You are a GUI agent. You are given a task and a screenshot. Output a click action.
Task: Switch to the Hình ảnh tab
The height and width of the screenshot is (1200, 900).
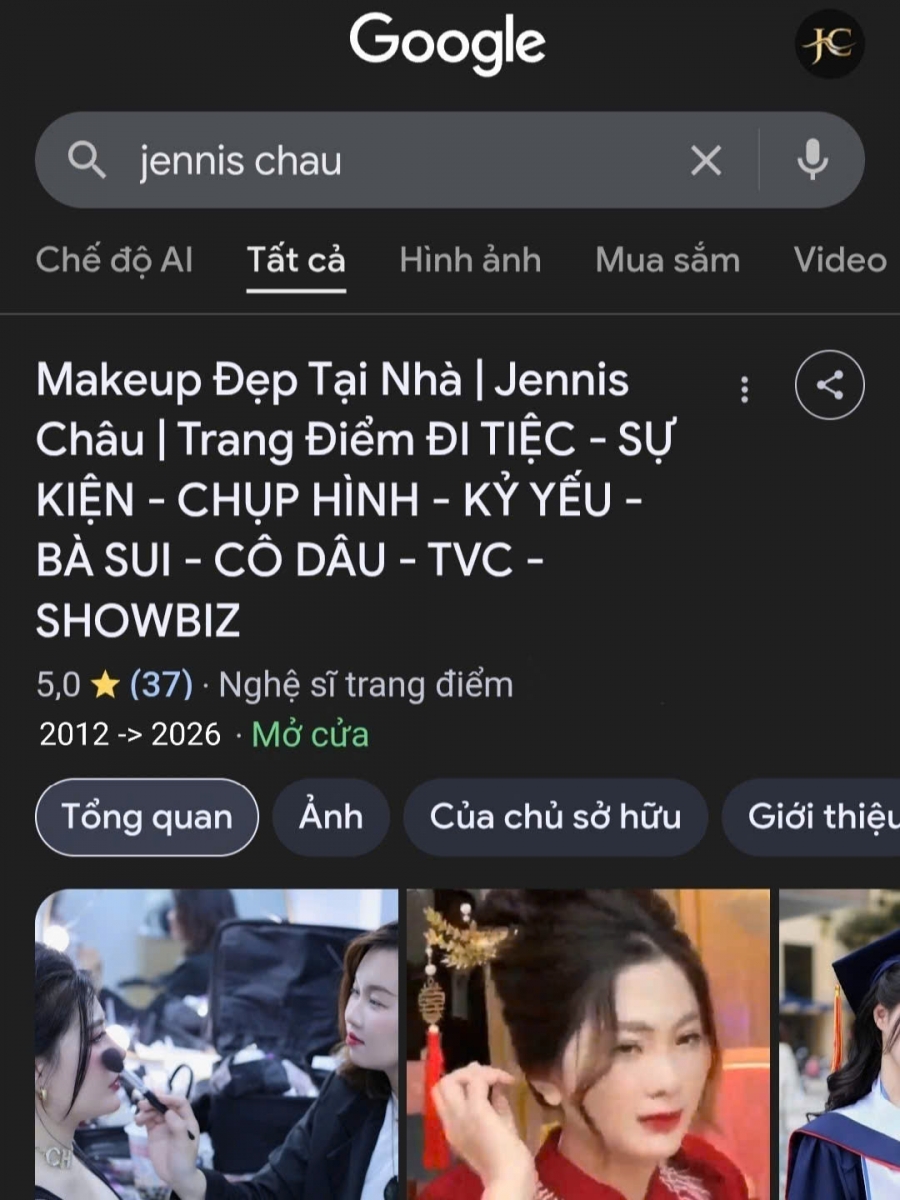(470, 261)
